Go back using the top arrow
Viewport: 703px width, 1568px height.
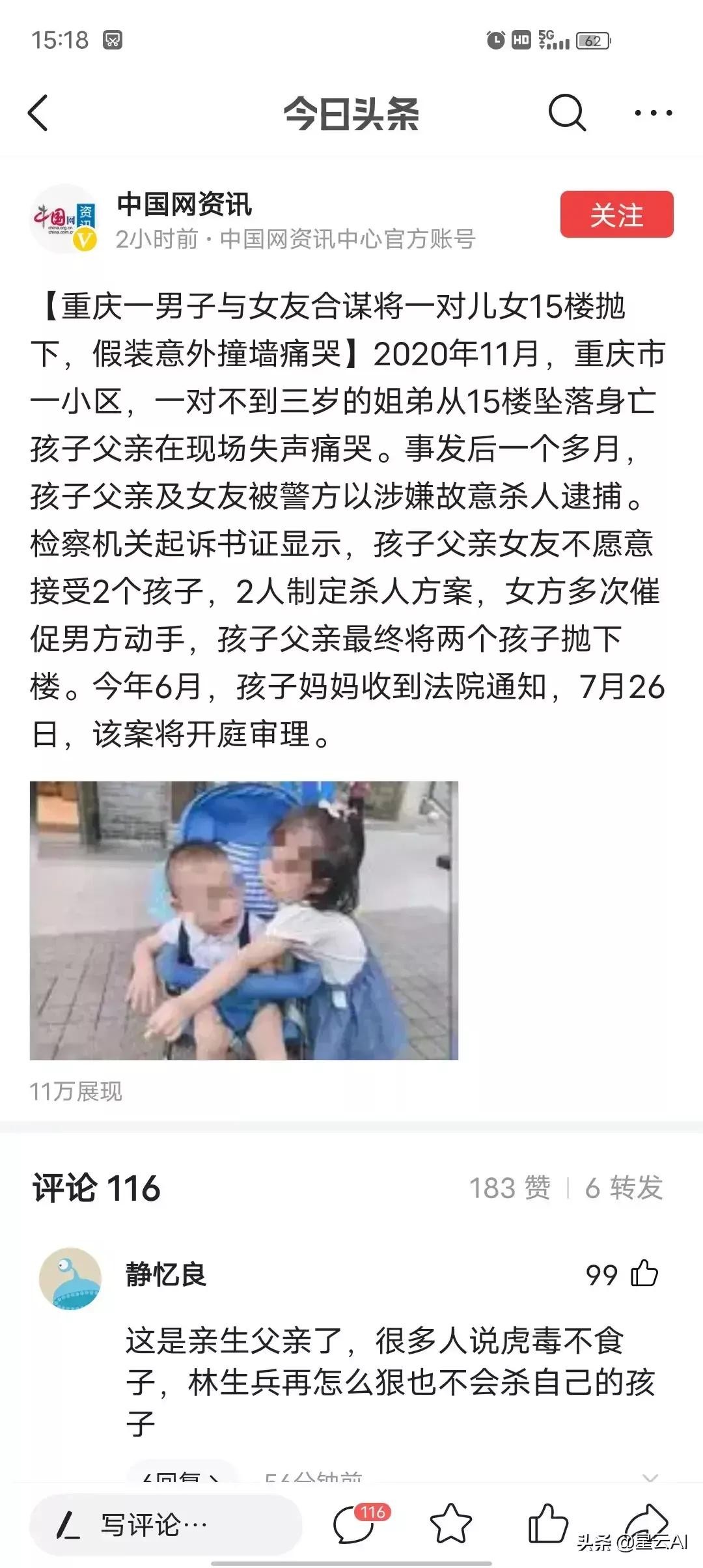click(x=38, y=113)
